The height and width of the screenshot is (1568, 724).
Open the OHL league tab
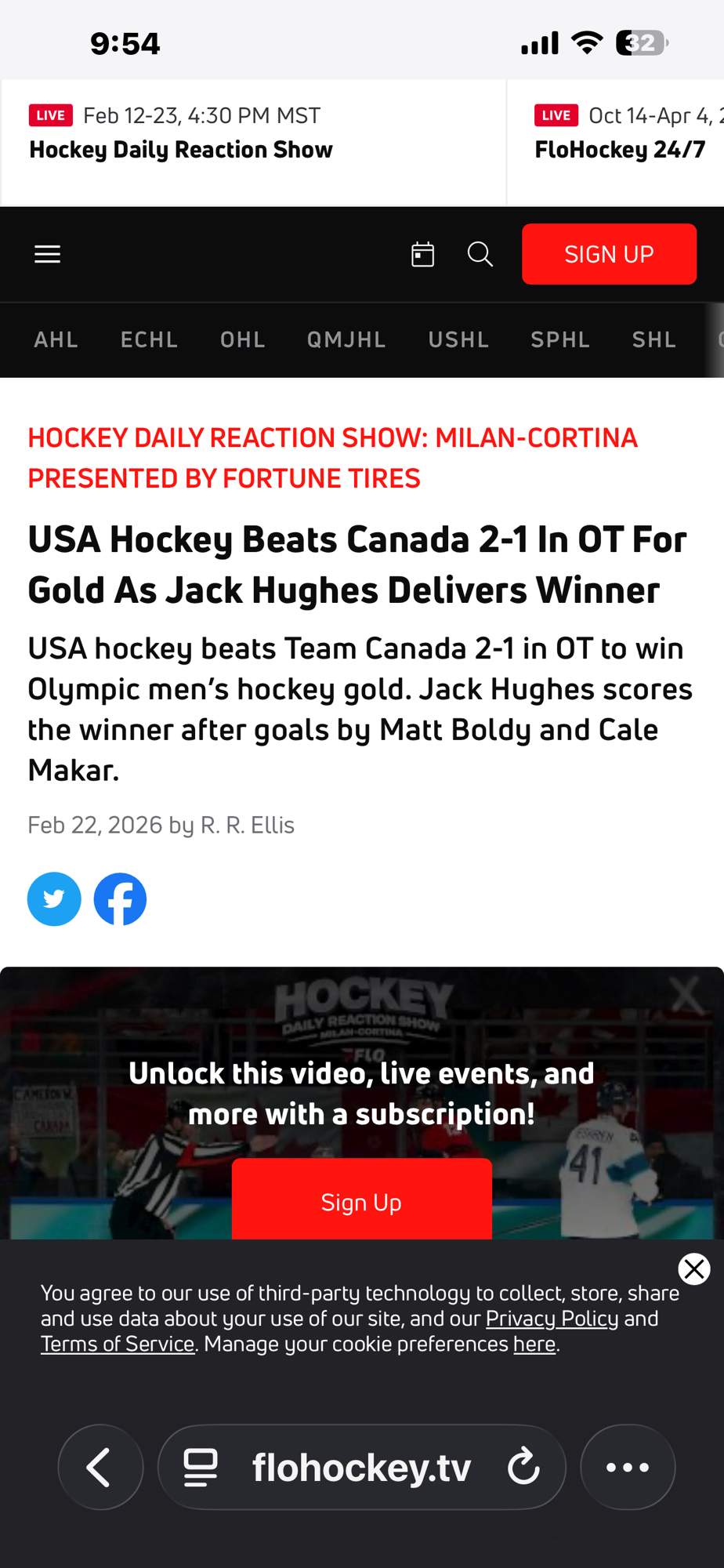242,339
